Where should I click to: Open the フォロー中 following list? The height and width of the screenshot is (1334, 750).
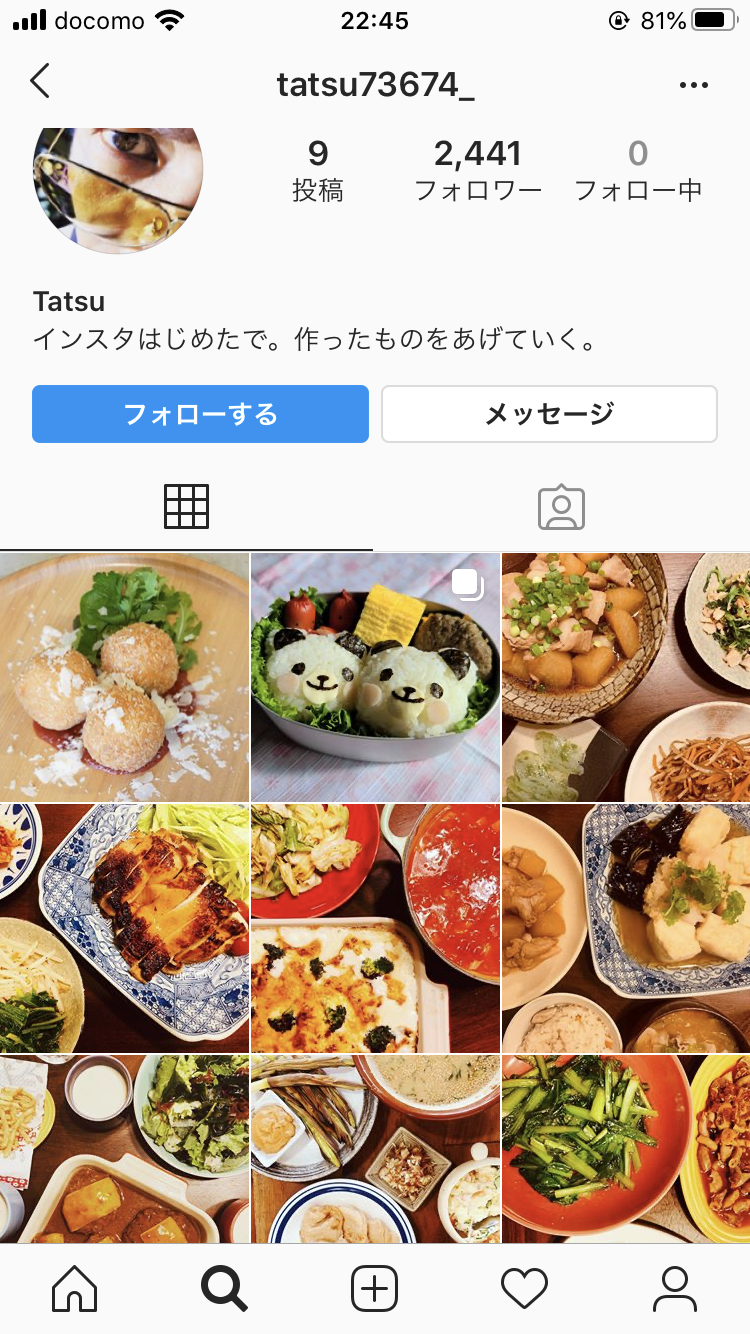pyautogui.click(x=638, y=170)
